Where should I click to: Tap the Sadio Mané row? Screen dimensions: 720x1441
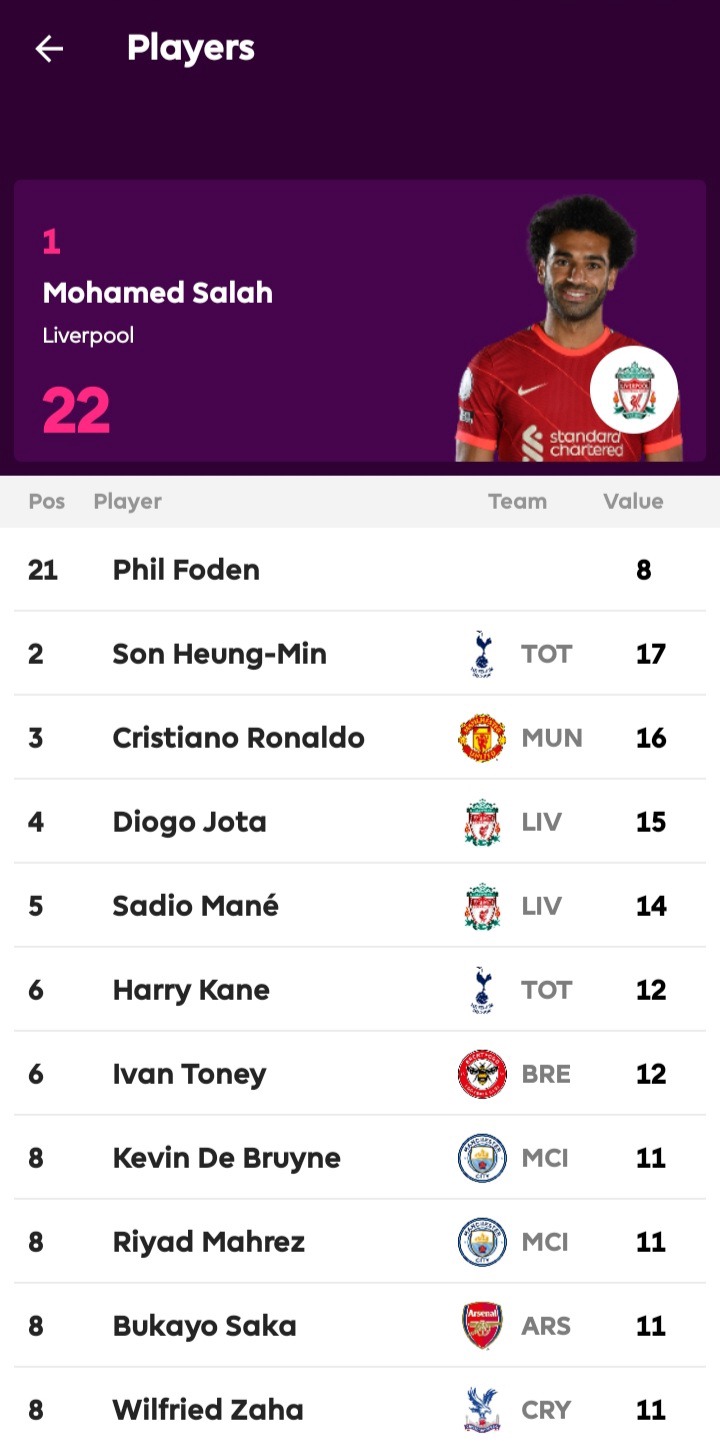pyautogui.click(x=360, y=905)
